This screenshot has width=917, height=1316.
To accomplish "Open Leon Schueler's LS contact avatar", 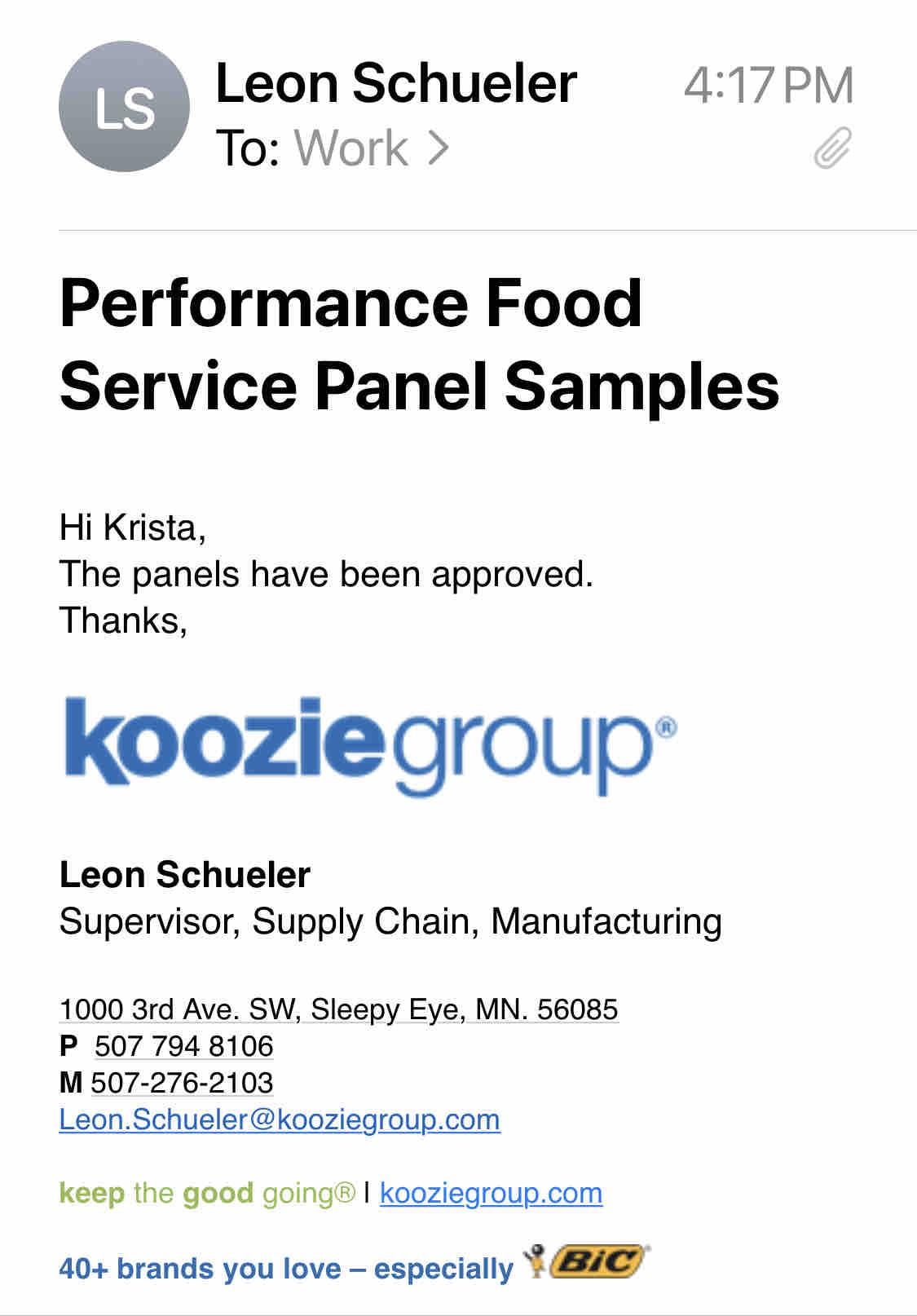I will 124,107.
